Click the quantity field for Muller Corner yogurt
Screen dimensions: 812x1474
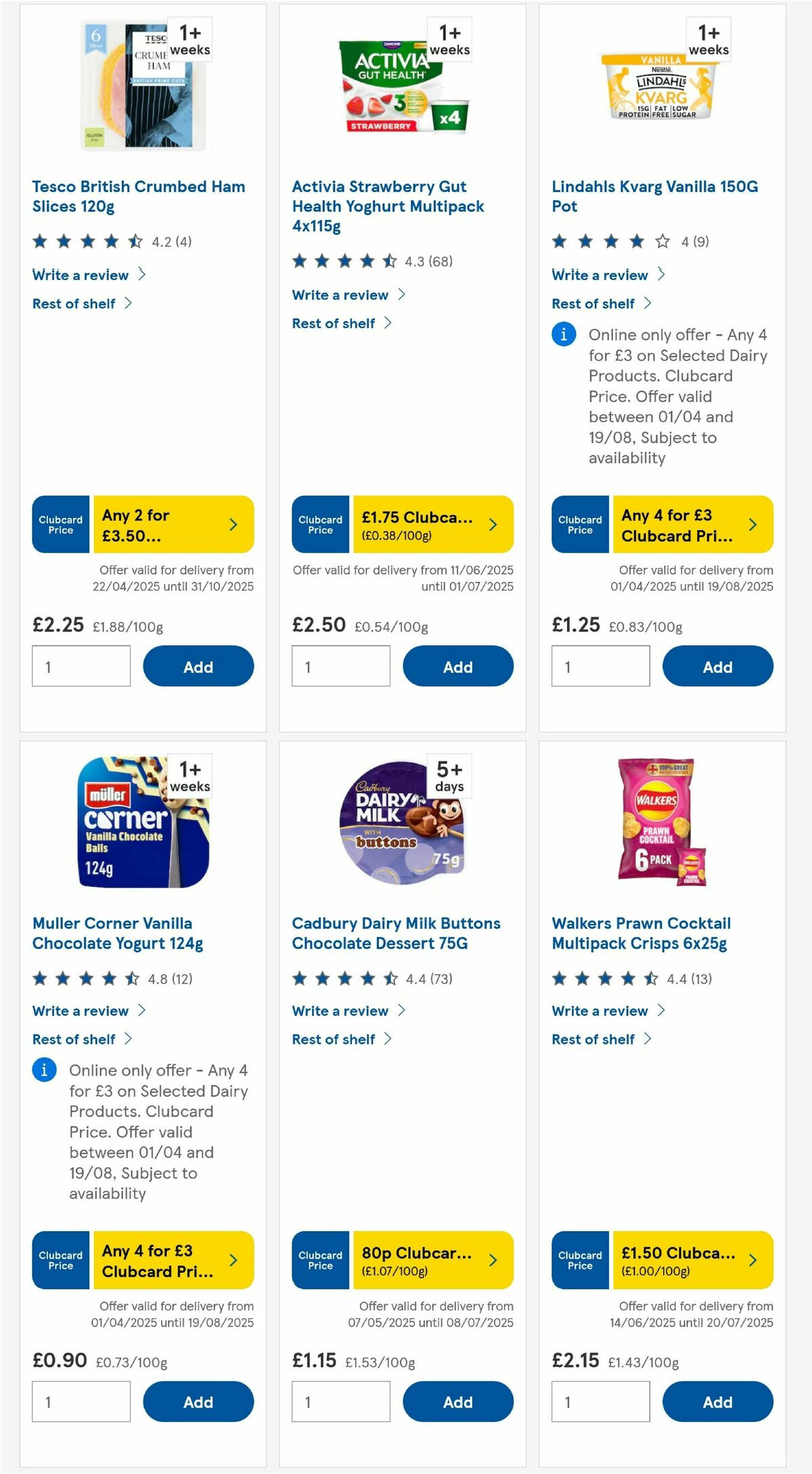coord(81,1402)
